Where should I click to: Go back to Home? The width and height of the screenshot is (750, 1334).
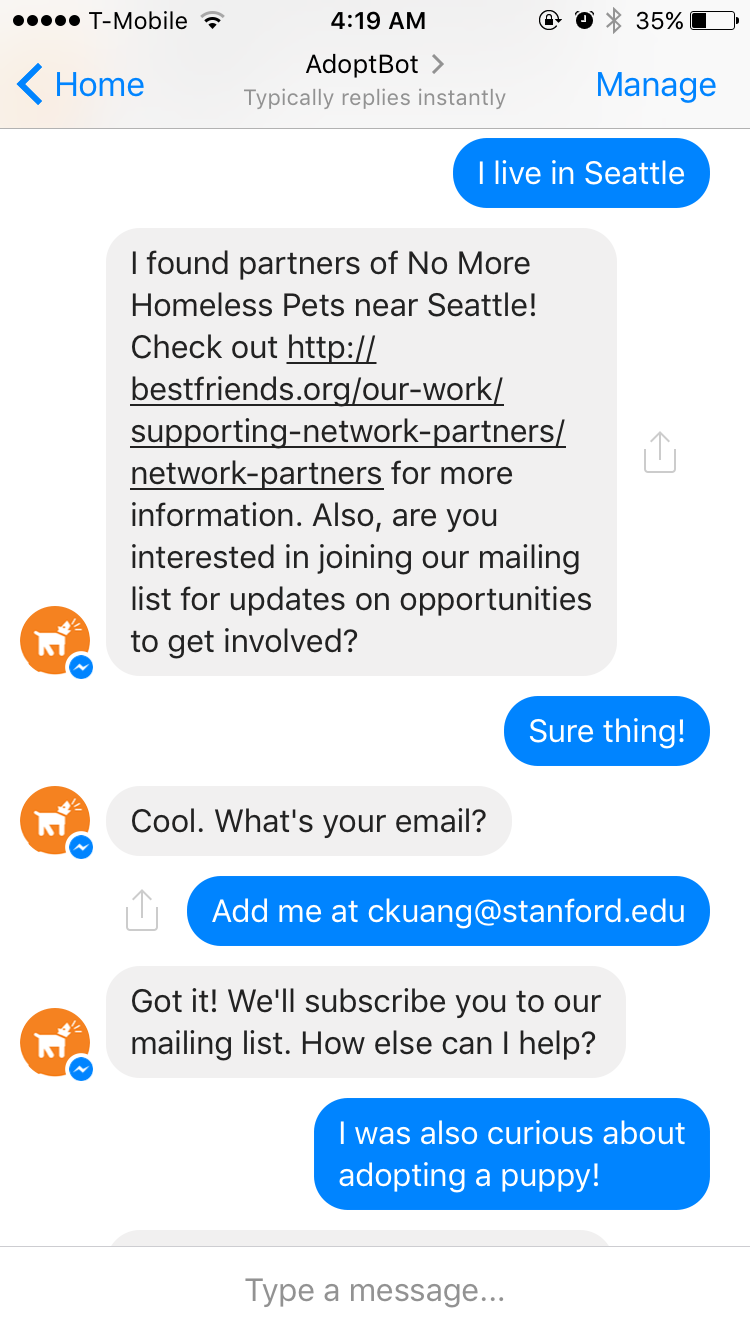click(82, 85)
